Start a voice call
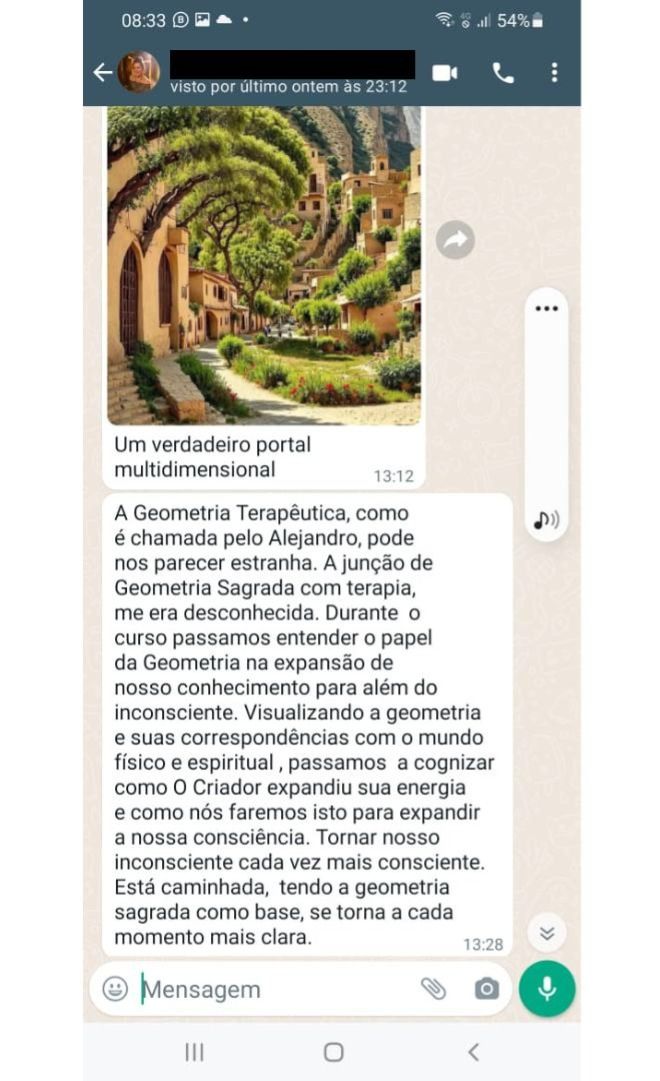660x1081 pixels. pos(502,72)
